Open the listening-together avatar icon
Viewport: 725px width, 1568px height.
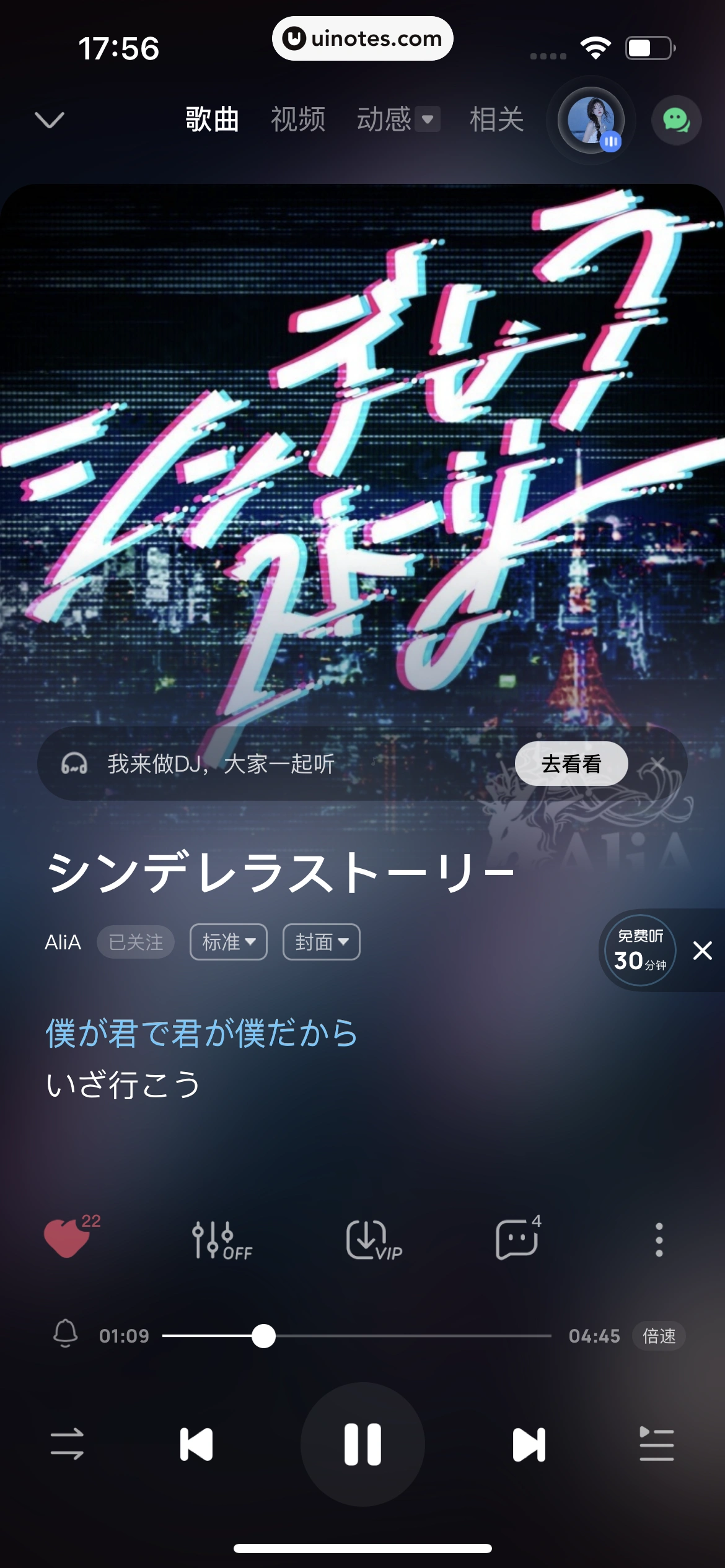point(591,120)
